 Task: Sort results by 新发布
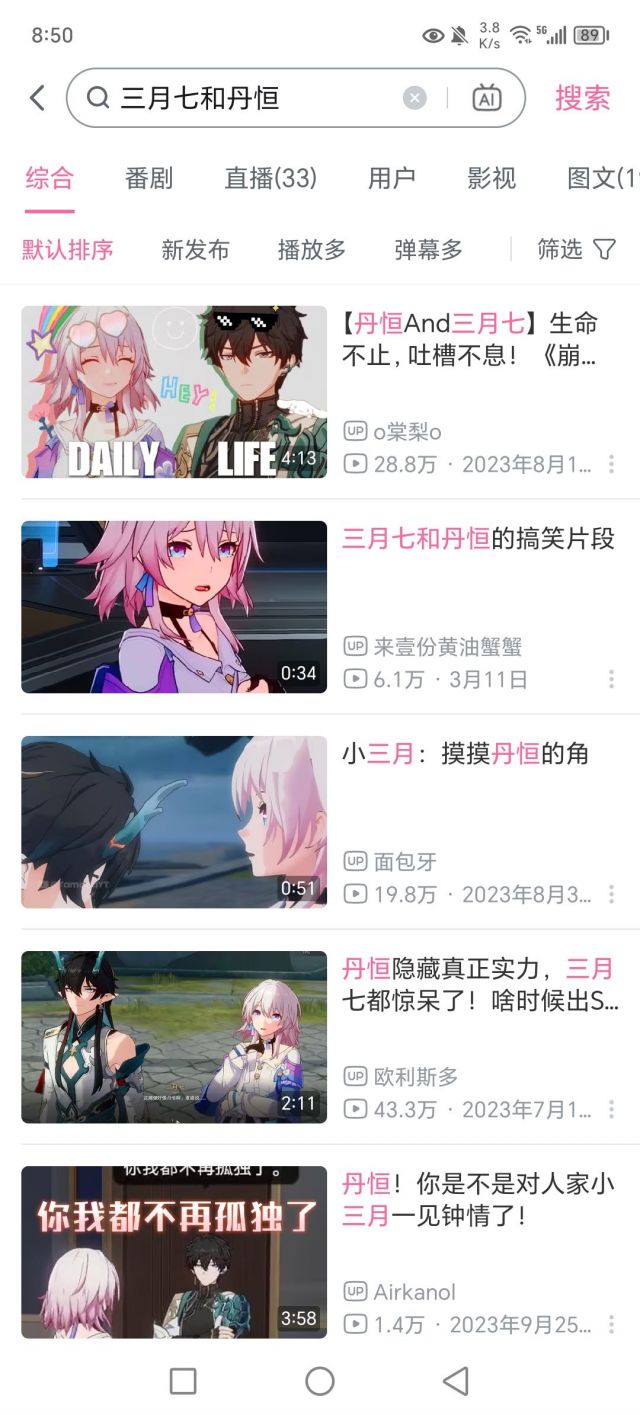coord(195,250)
